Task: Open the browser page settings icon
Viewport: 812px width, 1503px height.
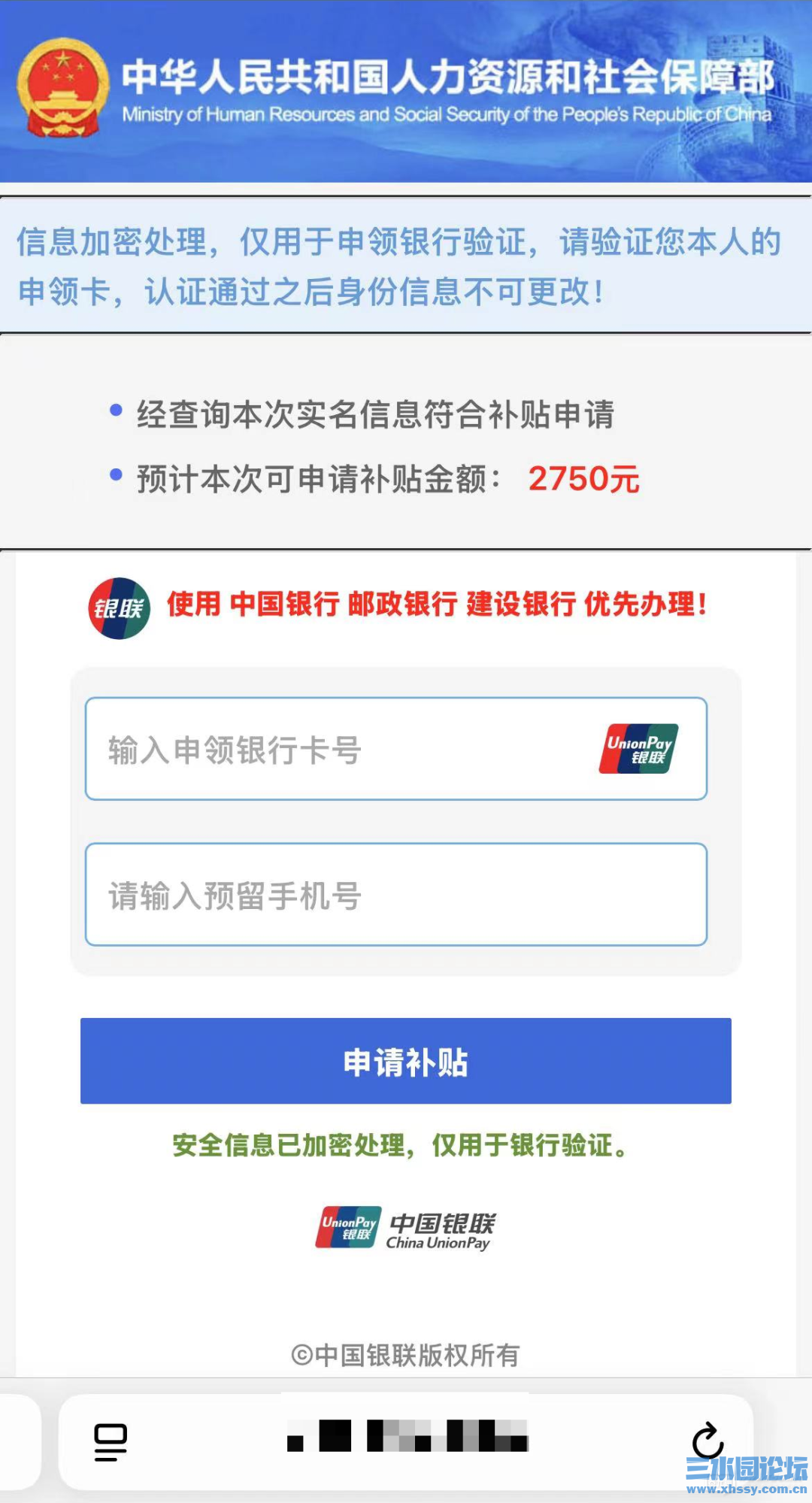Action: 111,1442
